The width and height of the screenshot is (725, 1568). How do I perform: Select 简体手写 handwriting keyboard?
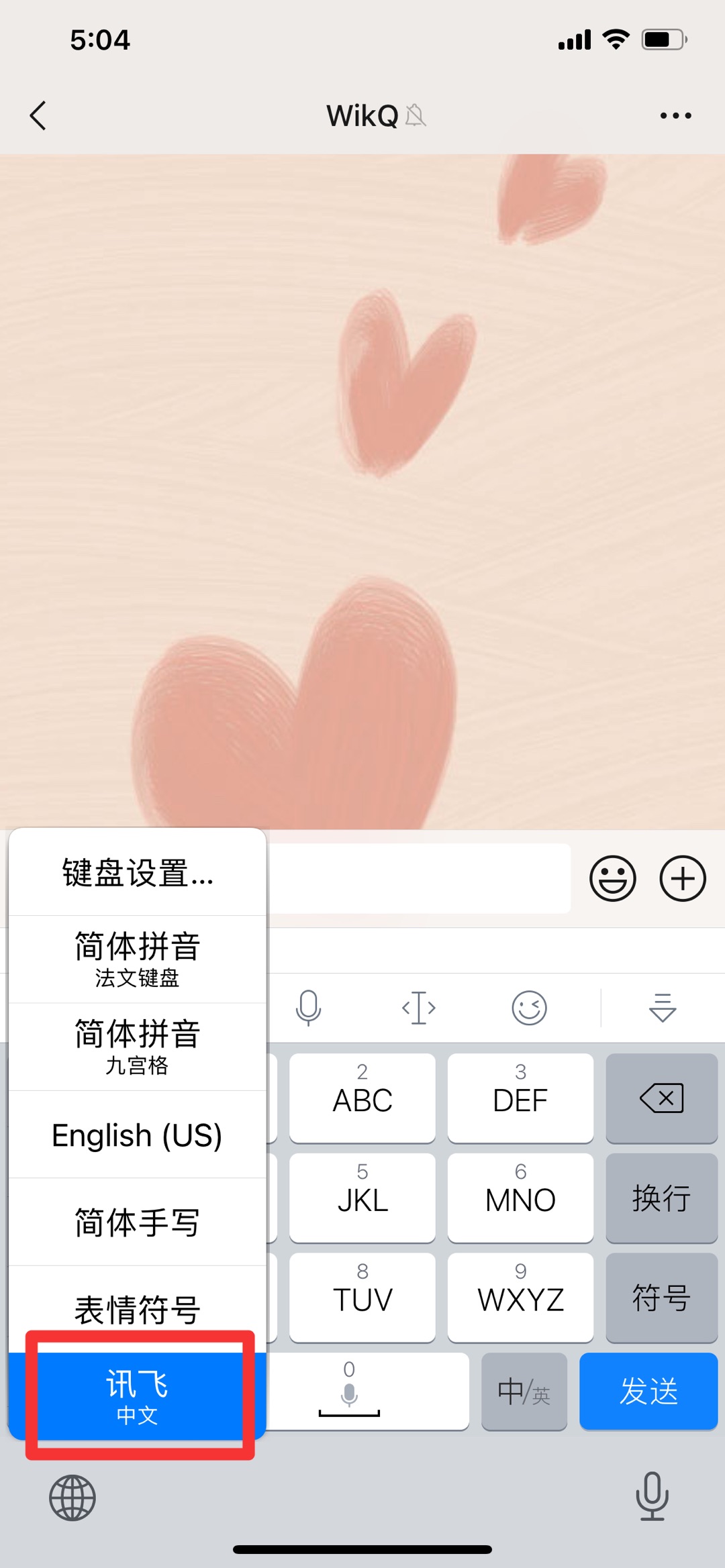click(138, 1222)
